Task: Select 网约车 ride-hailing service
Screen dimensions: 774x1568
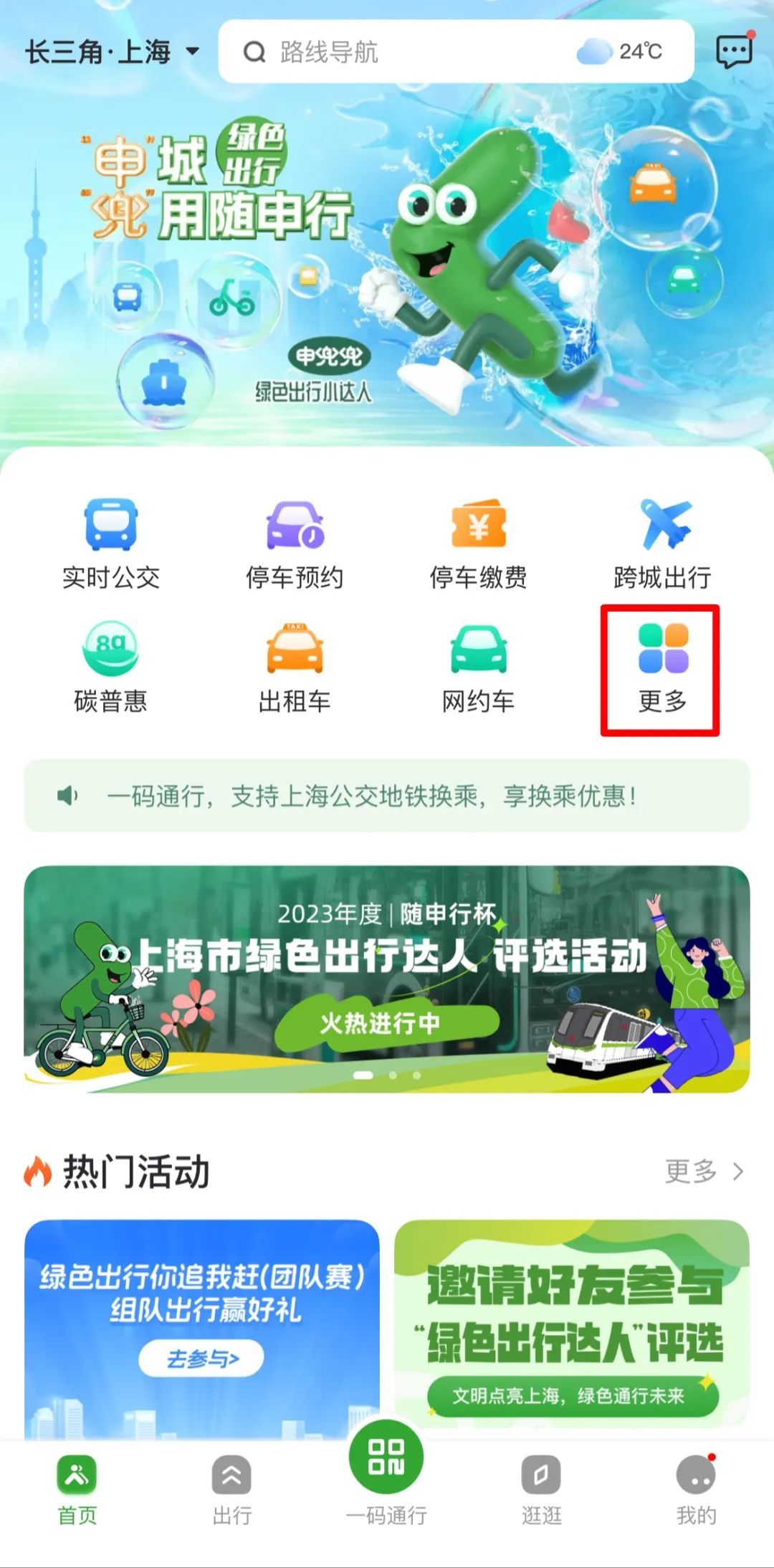Action: click(478, 668)
